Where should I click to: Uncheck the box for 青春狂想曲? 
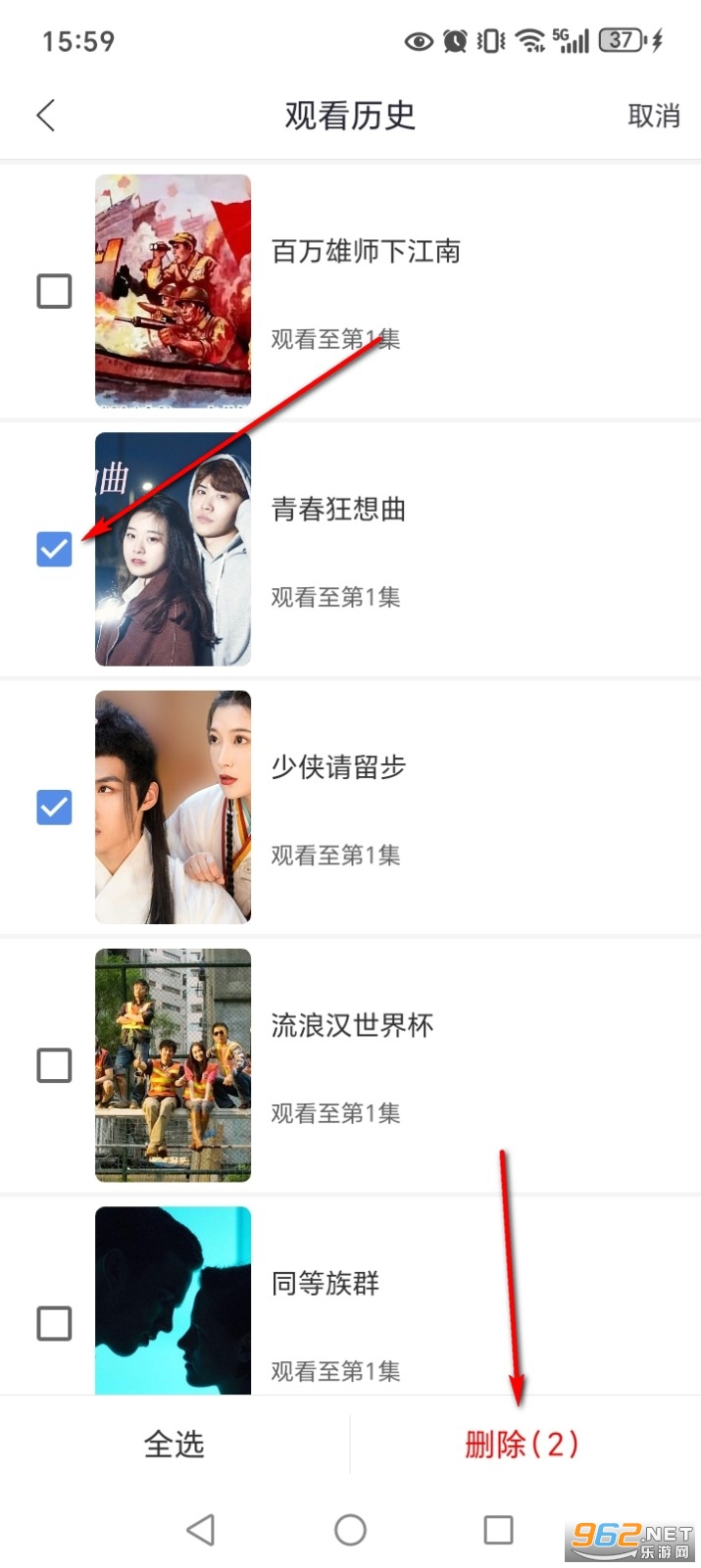(x=54, y=549)
